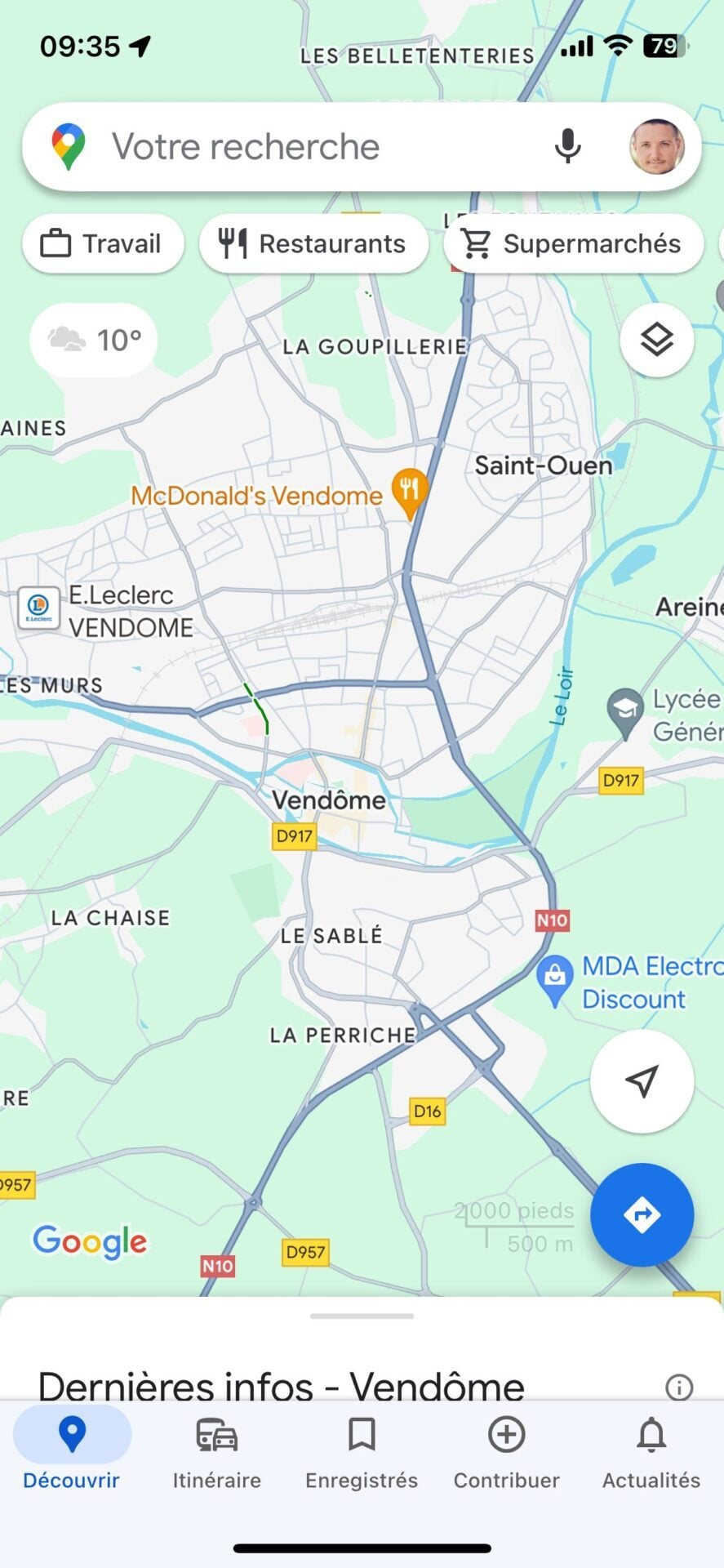Center the map on my location
The height and width of the screenshot is (1568, 724).
(x=642, y=1080)
